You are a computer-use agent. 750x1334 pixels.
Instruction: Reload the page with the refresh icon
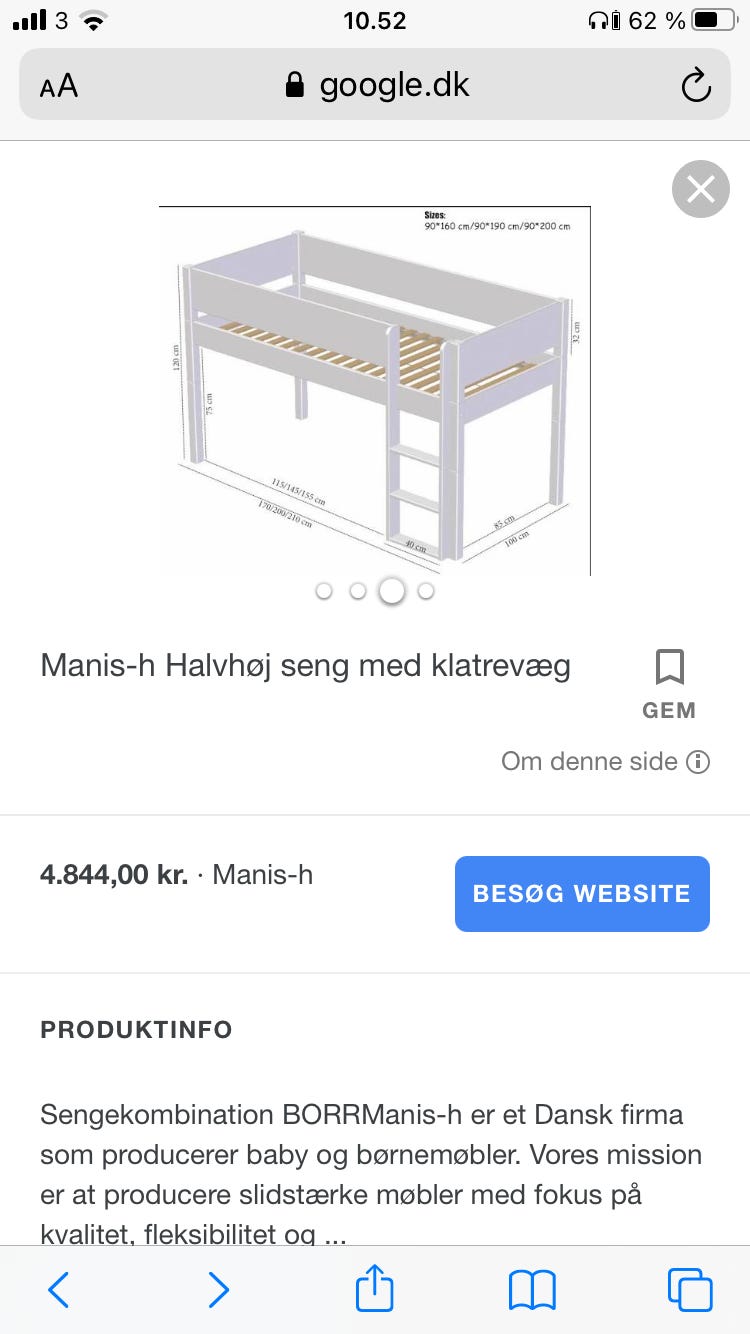tap(697, 84)
